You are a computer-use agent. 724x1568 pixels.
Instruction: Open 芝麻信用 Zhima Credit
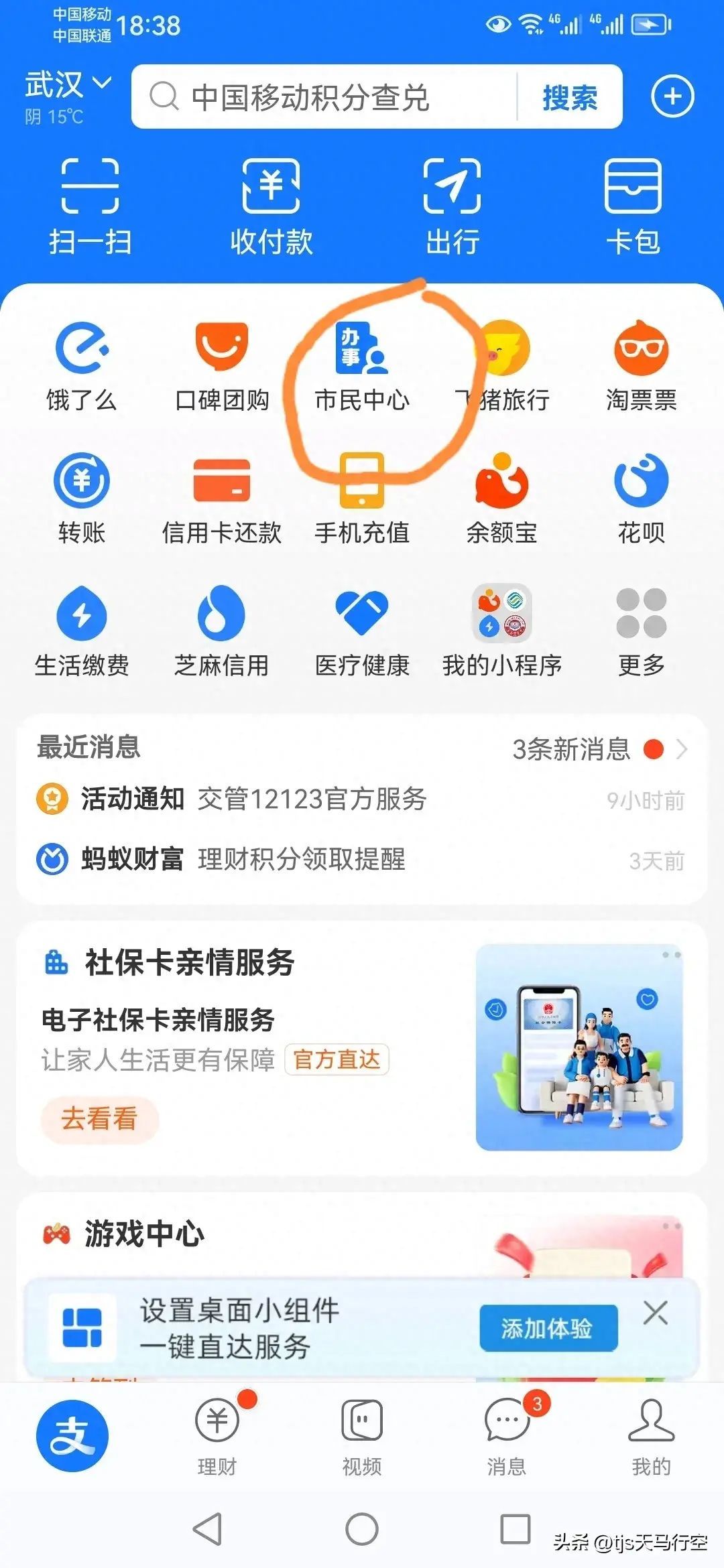click(x=221, y=627)
